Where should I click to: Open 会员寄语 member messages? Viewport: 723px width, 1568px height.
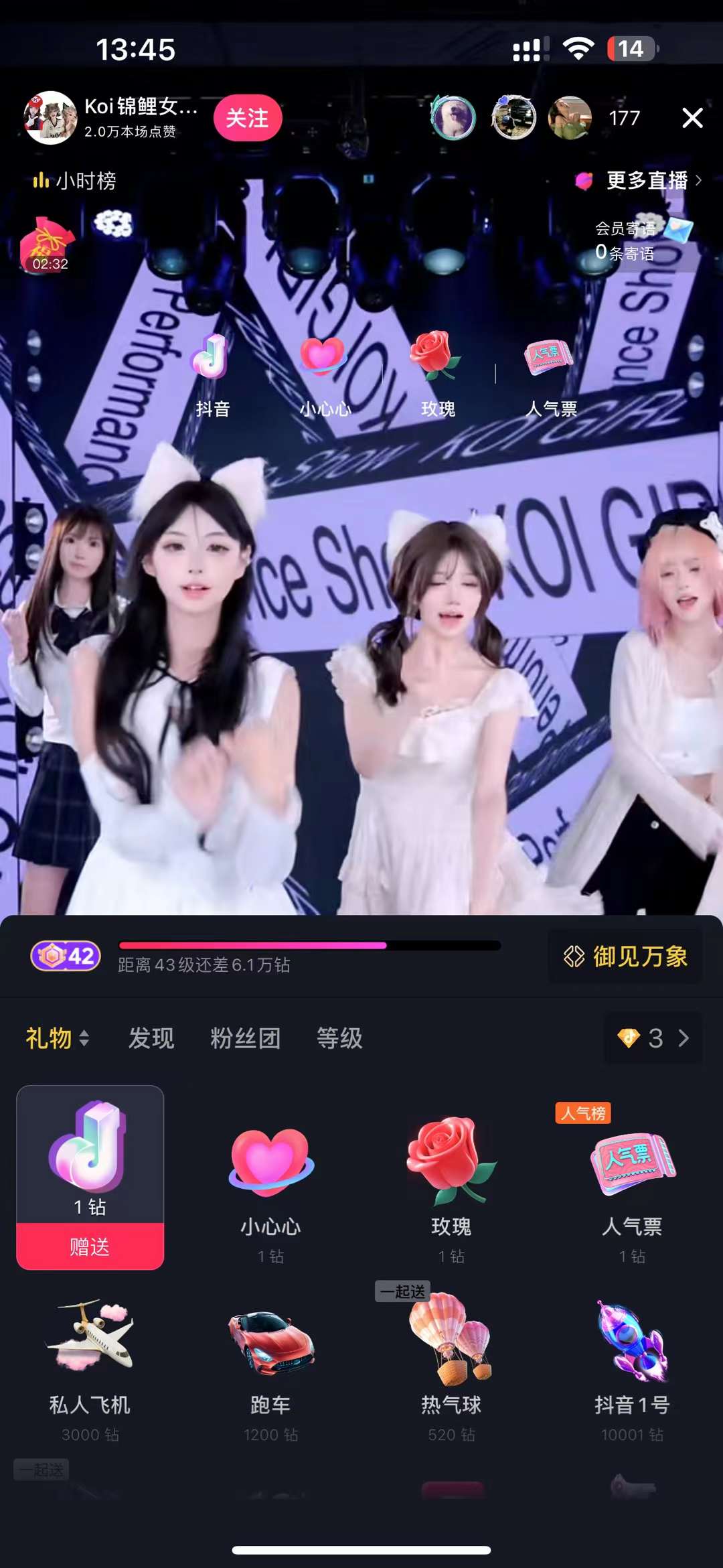pyautogui.click(x=643, y=241)
